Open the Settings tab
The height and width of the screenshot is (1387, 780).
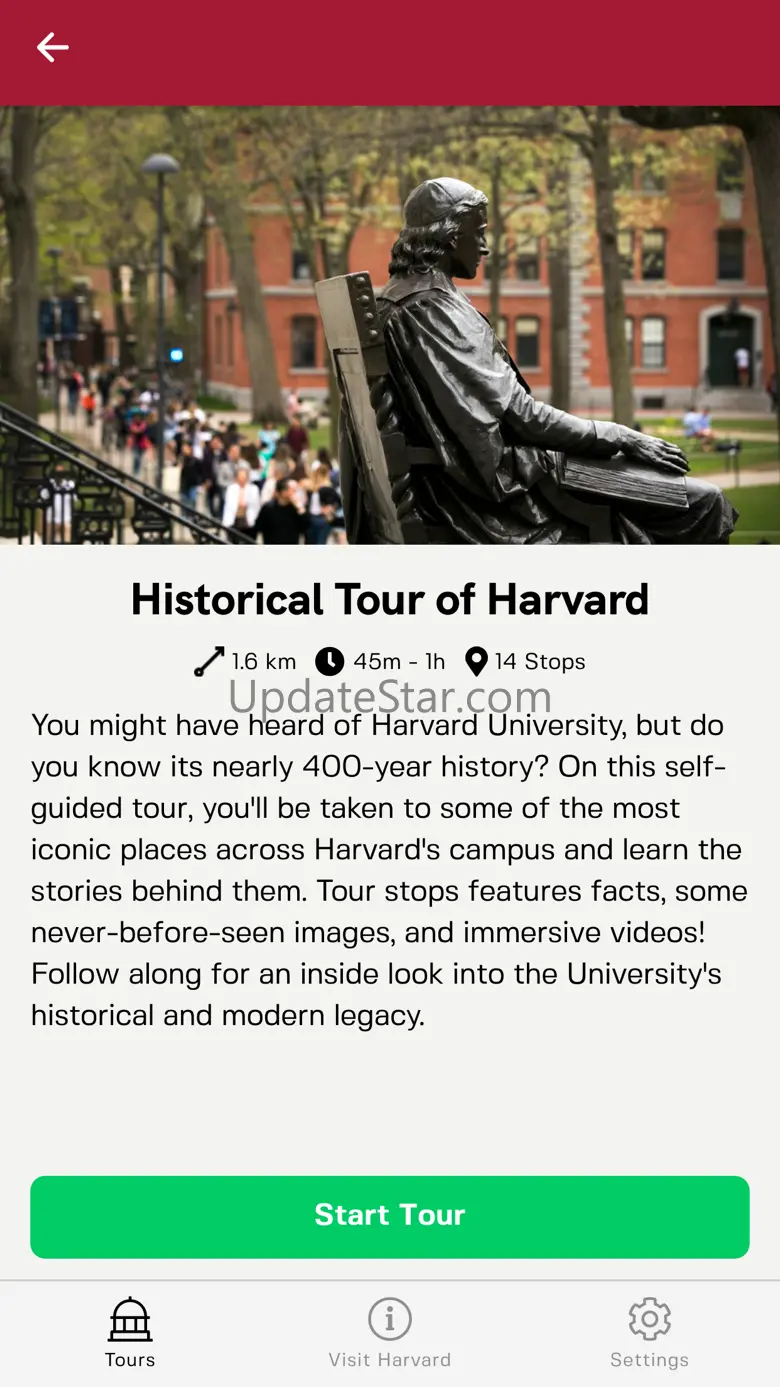649,1333
